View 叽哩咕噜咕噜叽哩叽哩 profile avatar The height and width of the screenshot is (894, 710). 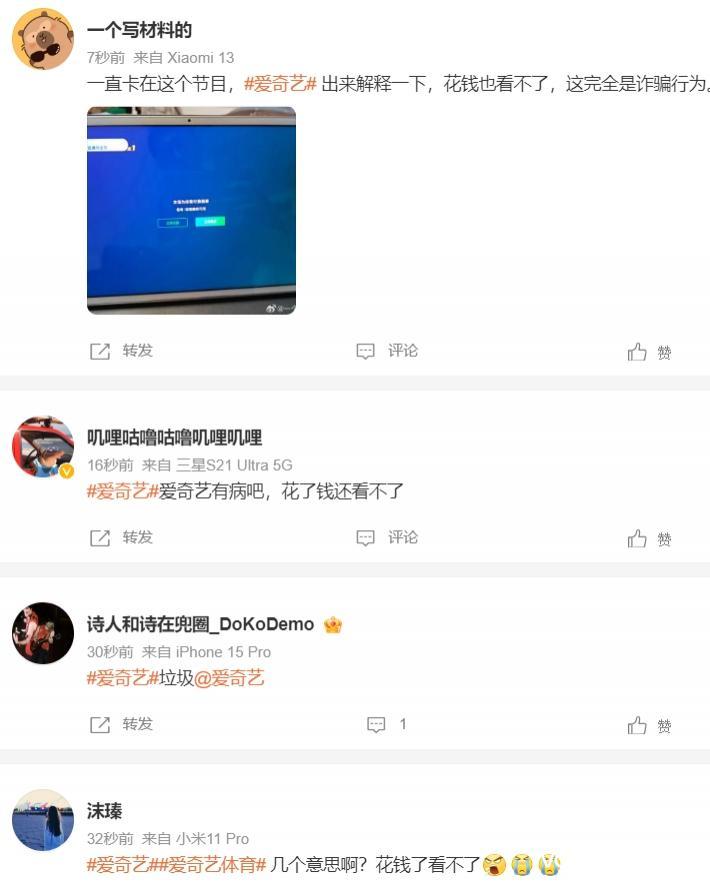tap(42, 447)
